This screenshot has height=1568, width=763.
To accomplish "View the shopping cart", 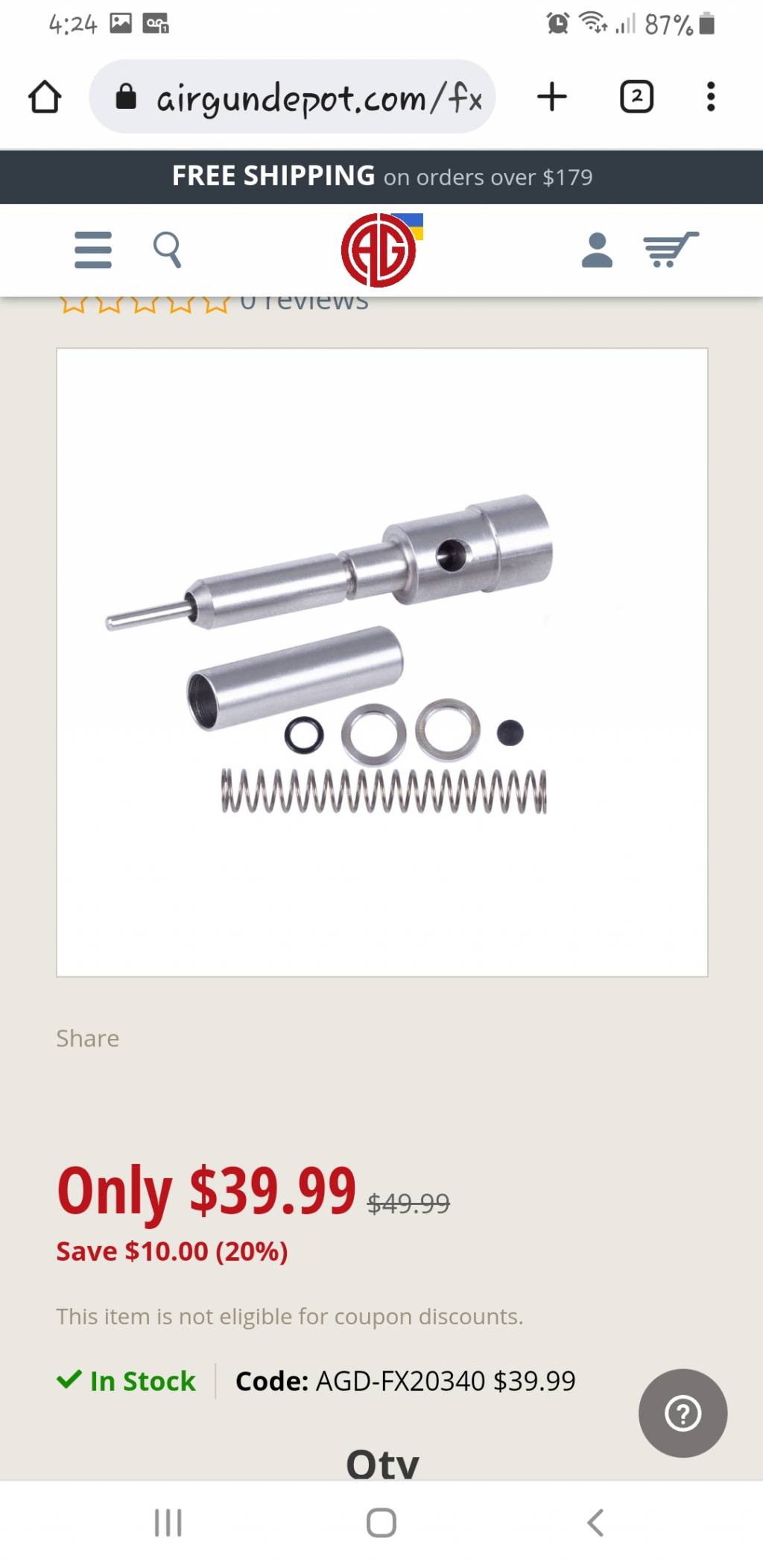I will point(671,250).
